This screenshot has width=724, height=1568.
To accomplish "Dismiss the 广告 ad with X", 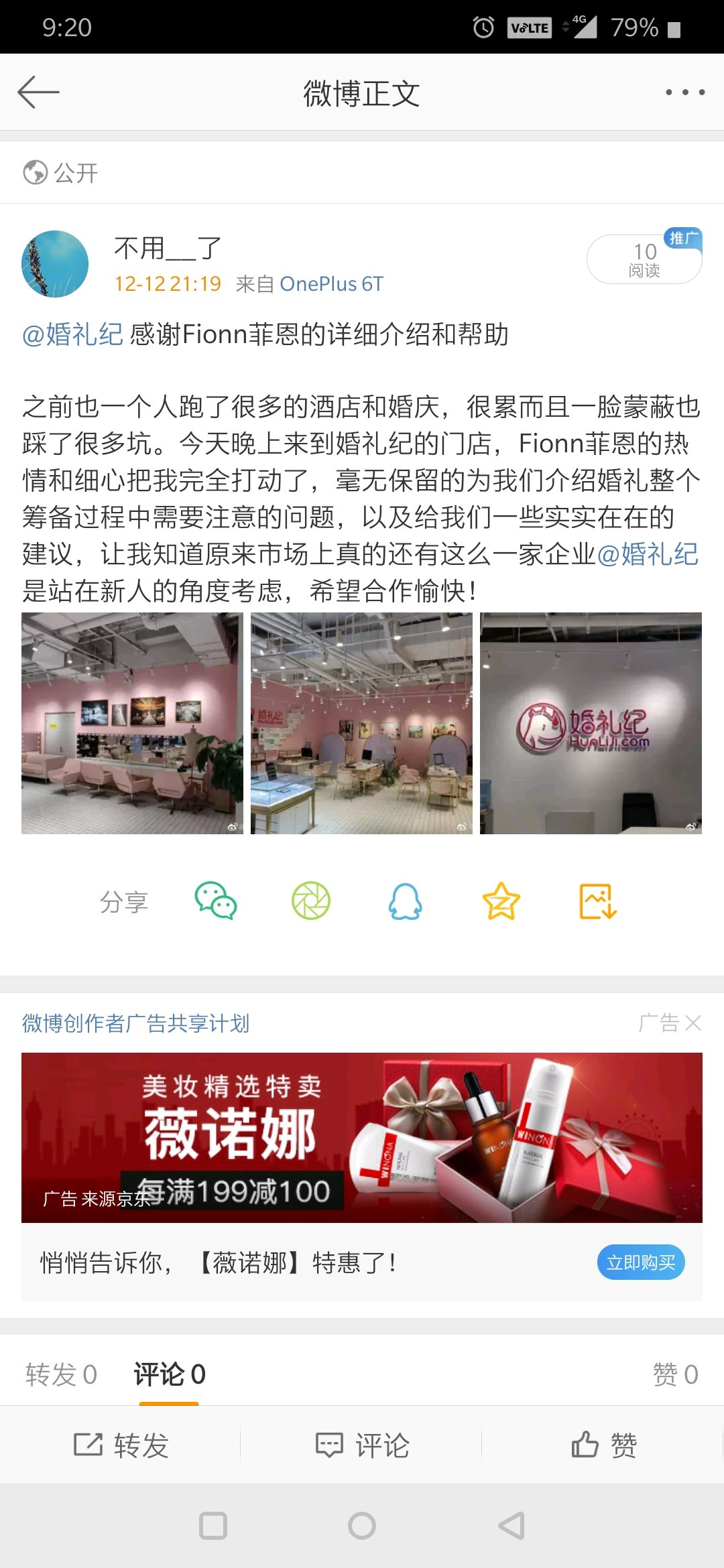I will [670, 1023].
